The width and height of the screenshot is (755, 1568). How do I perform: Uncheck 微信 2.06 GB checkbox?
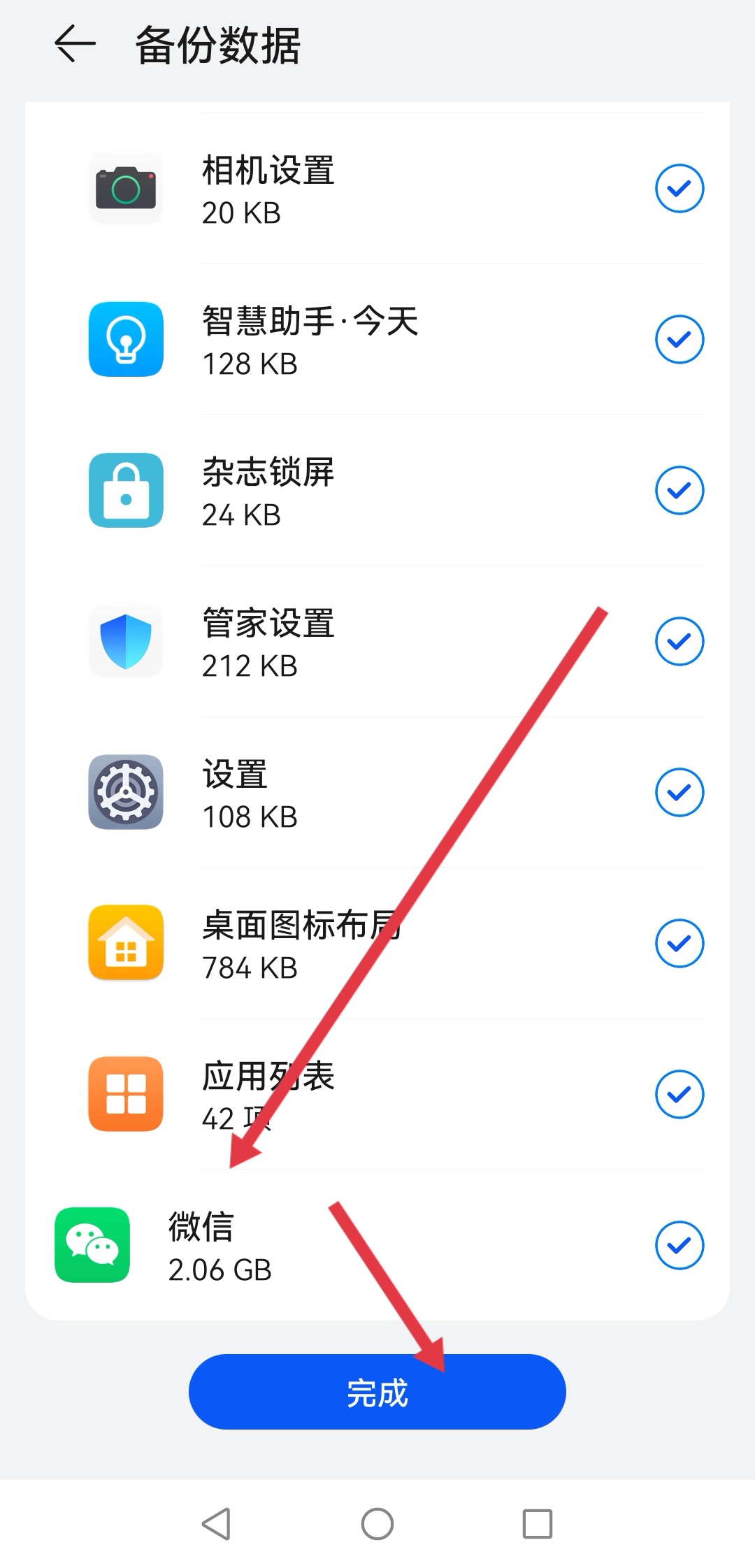tap(679, 1245)
